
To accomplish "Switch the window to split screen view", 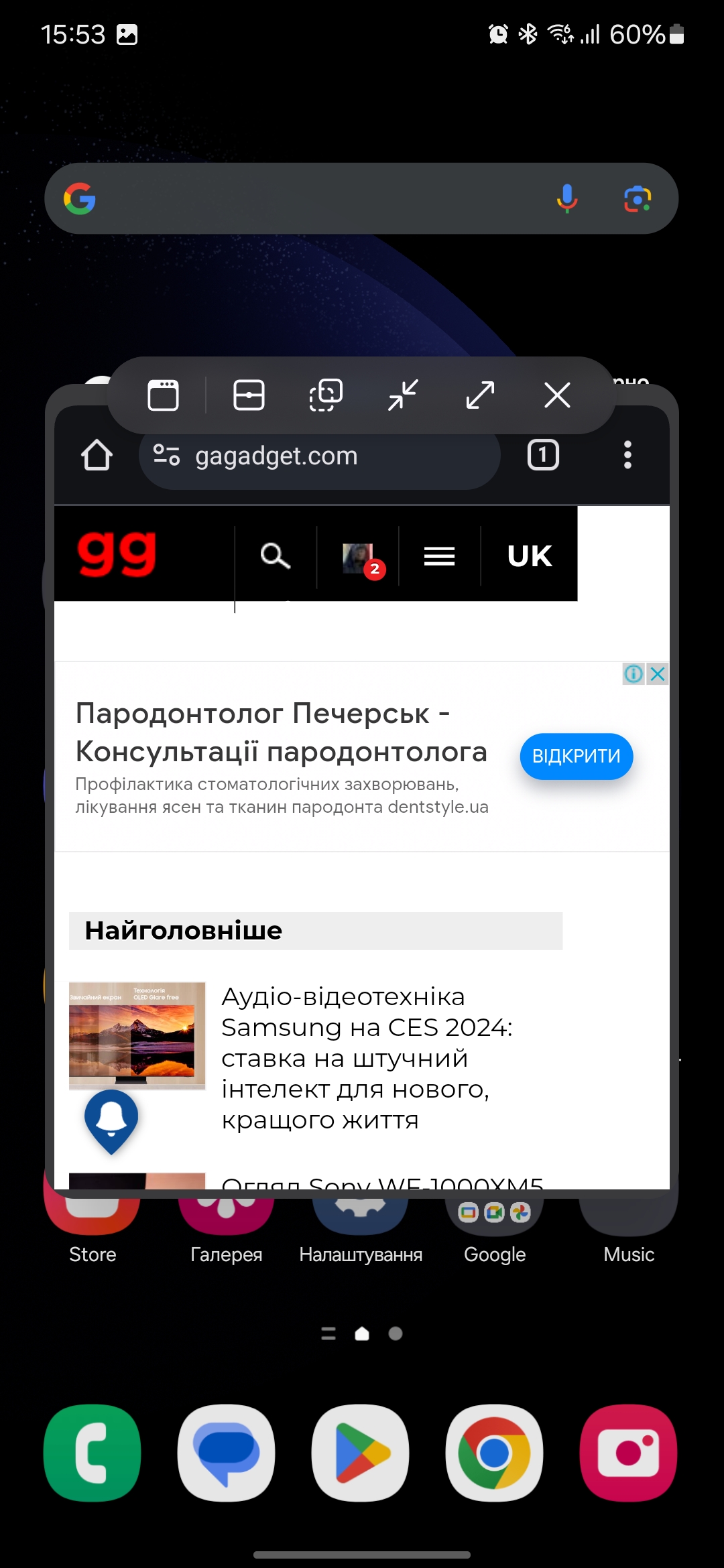I will pyautogui.click(x=249, y=395).
